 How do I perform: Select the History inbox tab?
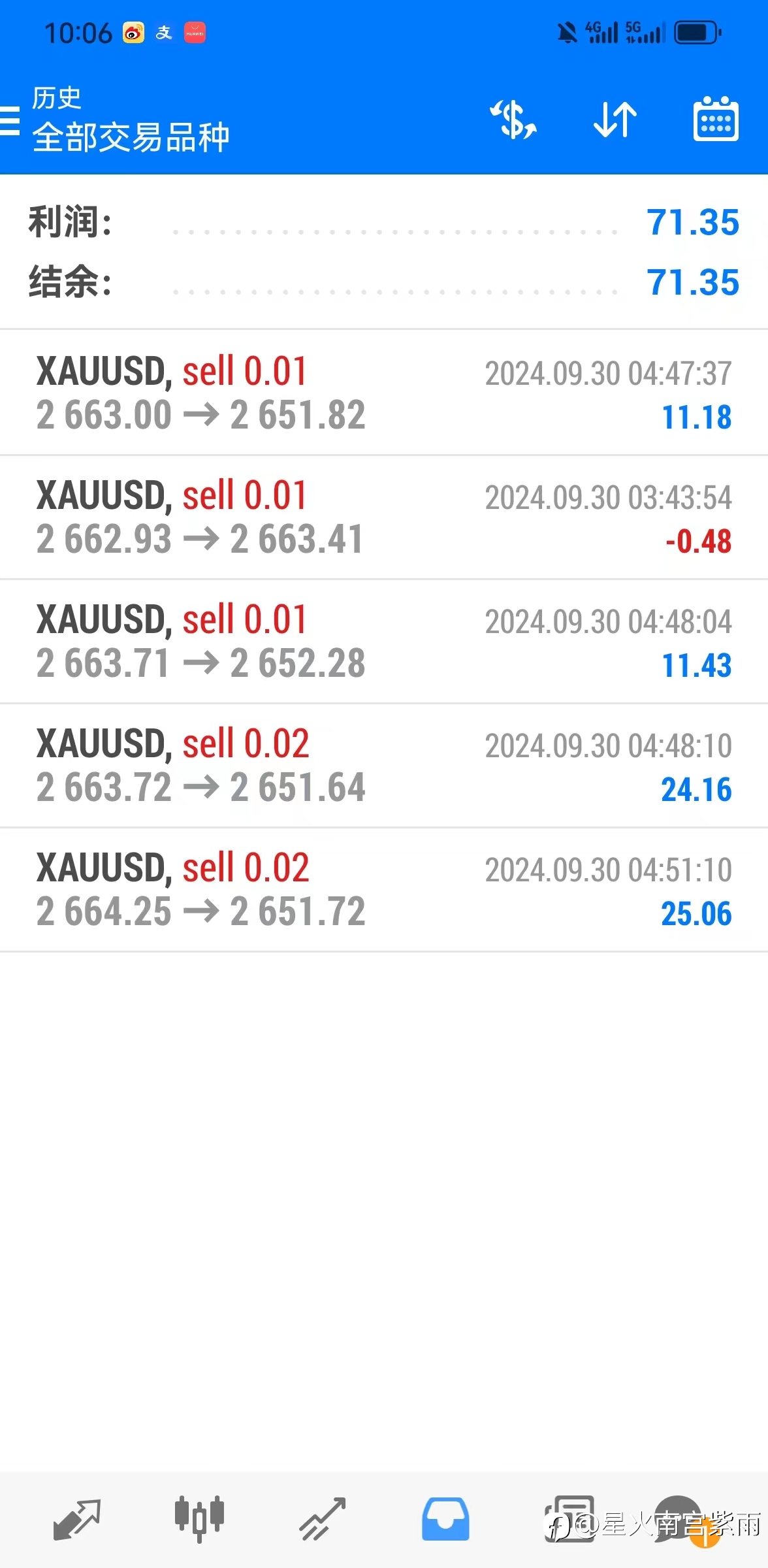point(445,1519)
